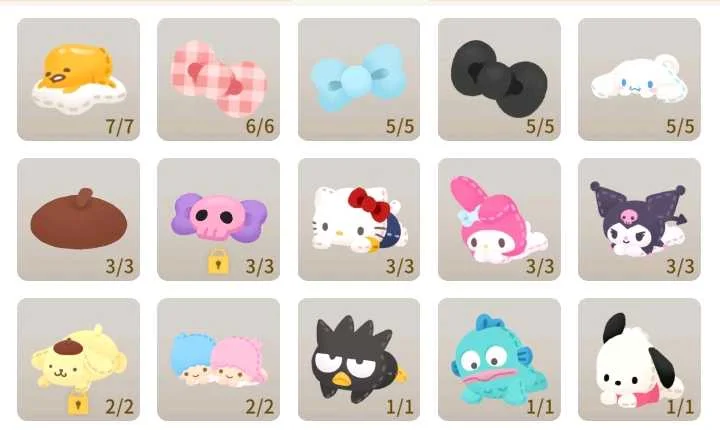
Task: Select the Badtz-Maru penguin plush
Action: pos(358,358)
